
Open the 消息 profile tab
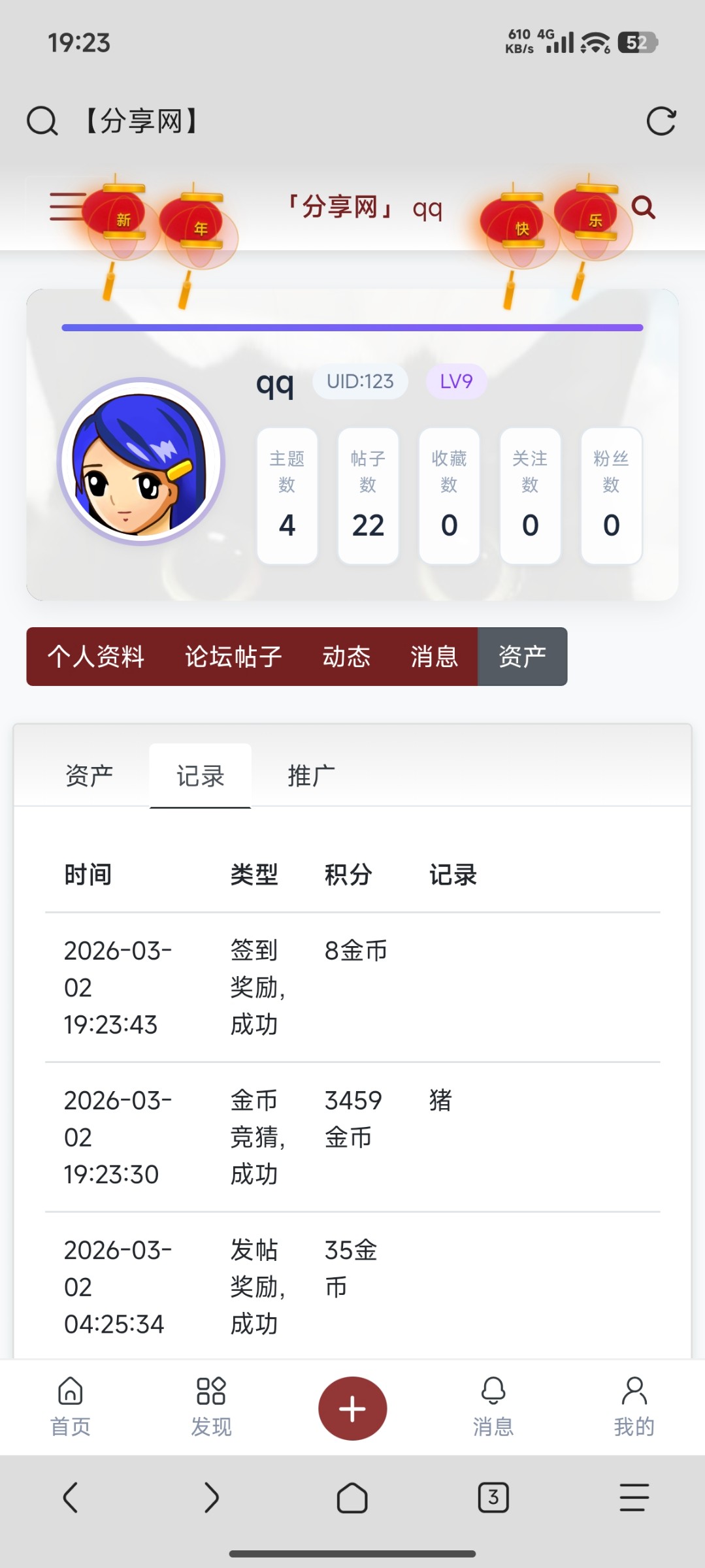pos(434,657)
